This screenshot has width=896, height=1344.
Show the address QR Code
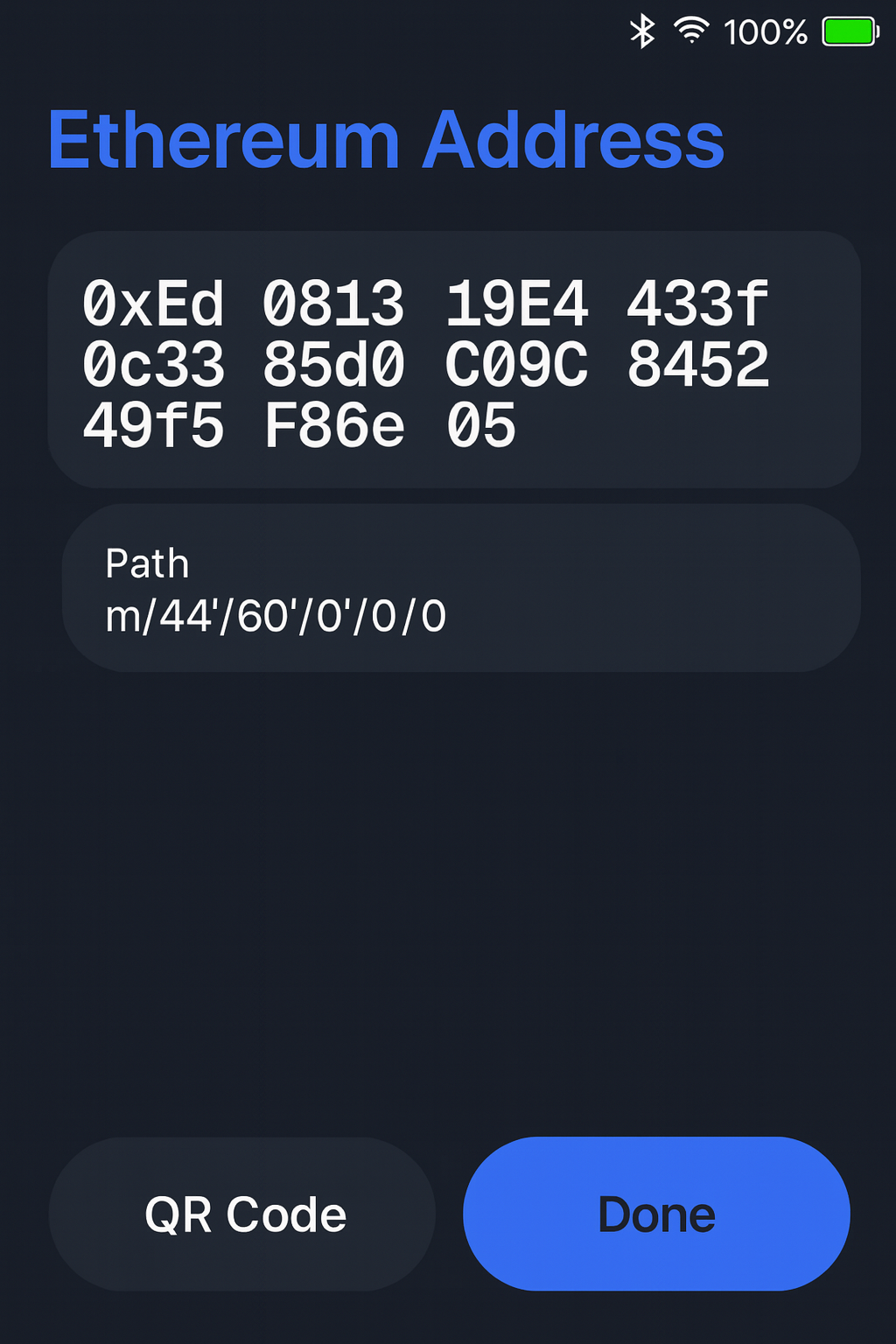tap(242, 1214)
